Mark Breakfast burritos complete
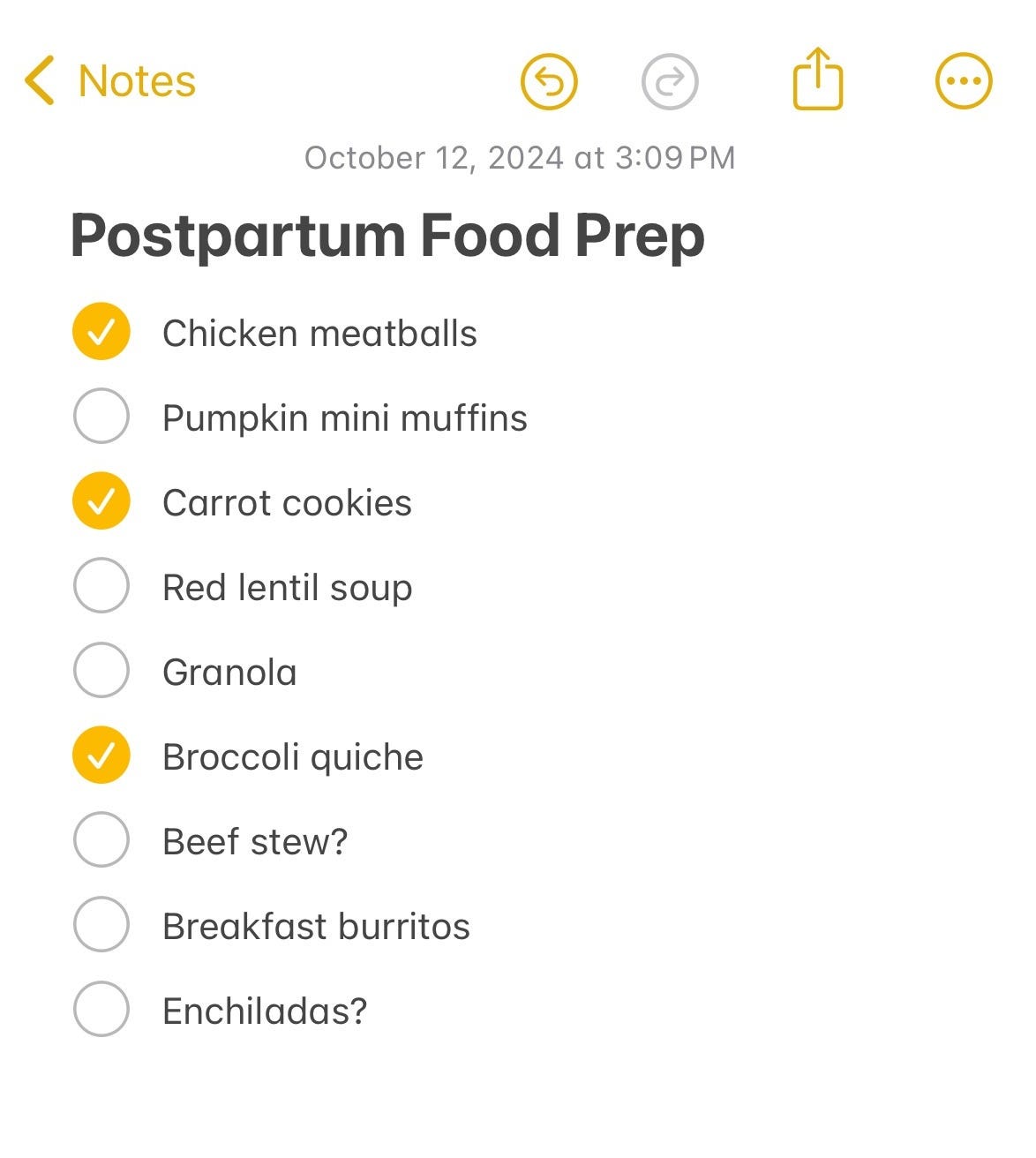 pyautogui.click(x=101, y=924)
